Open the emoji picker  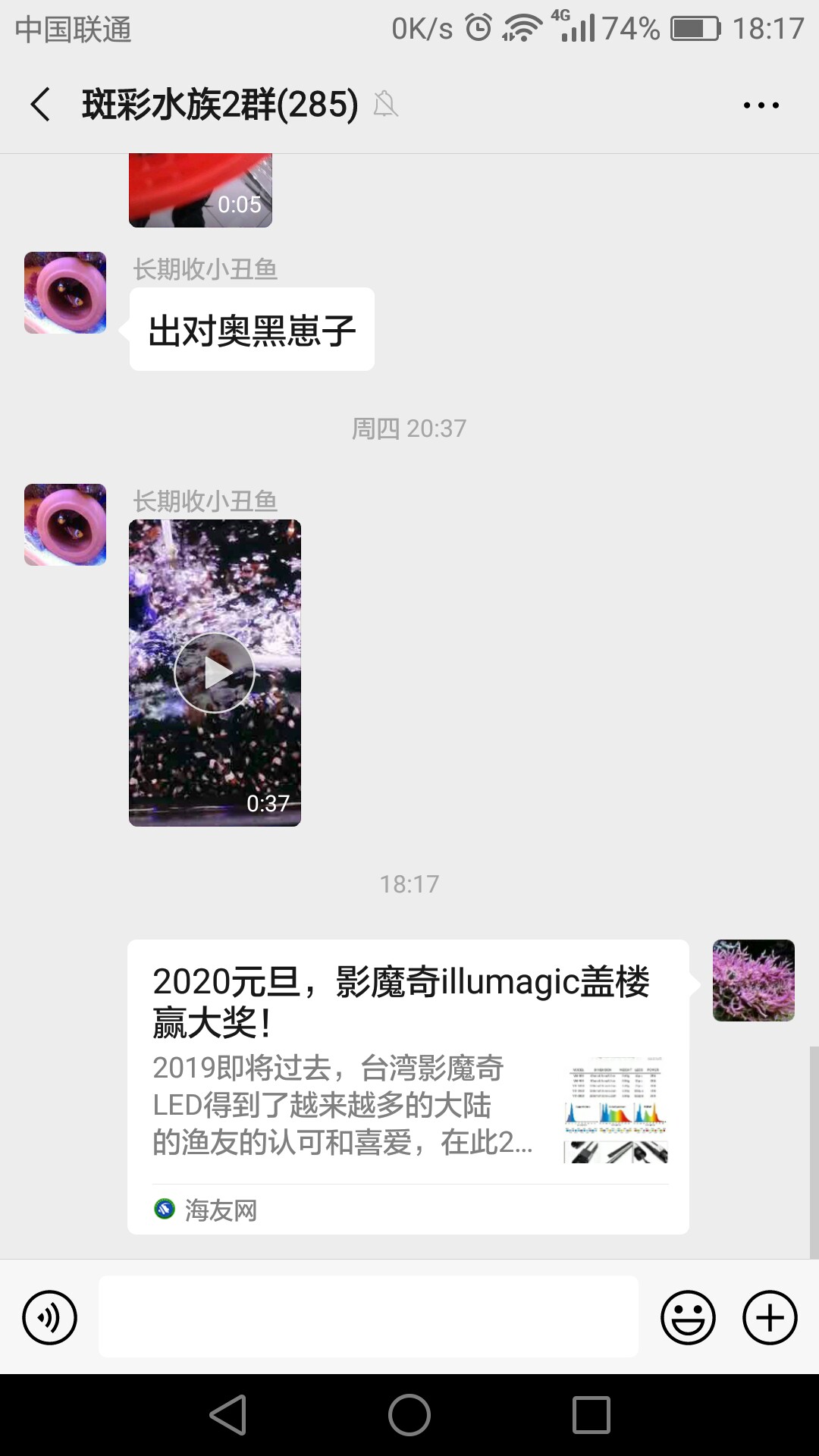(x=688, y=1317)
